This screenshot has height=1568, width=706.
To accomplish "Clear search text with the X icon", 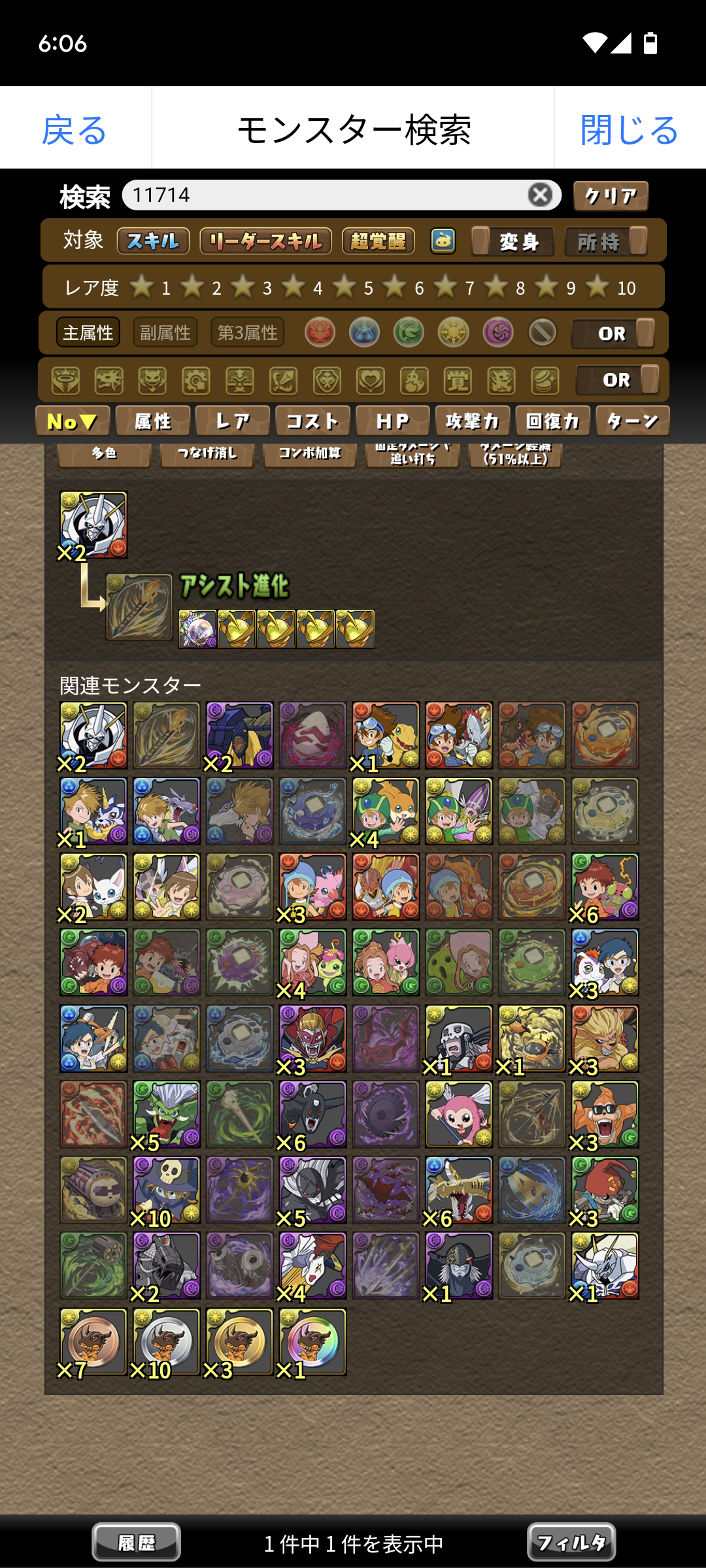I will coord(540,195).
